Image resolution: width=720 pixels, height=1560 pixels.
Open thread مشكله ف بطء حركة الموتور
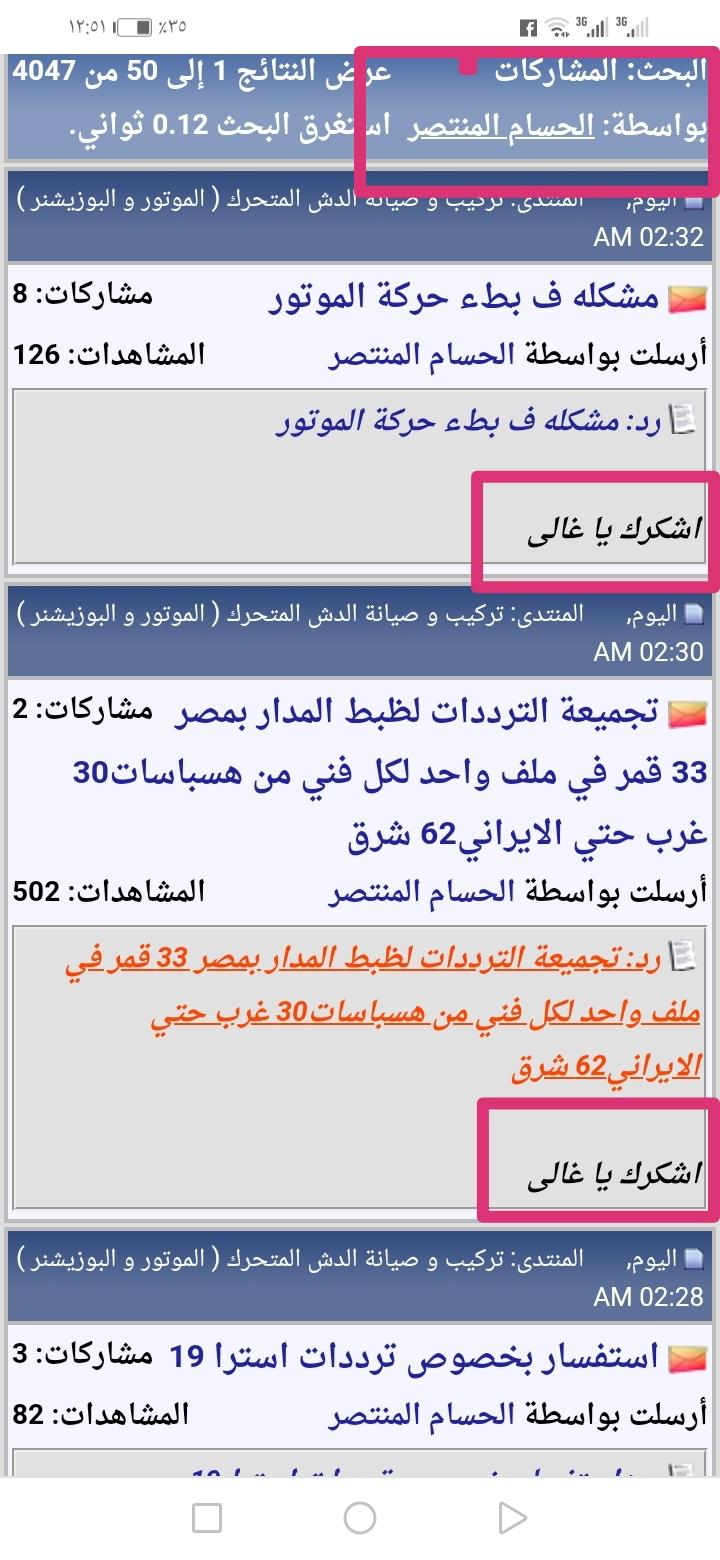(x=464, y=297)
